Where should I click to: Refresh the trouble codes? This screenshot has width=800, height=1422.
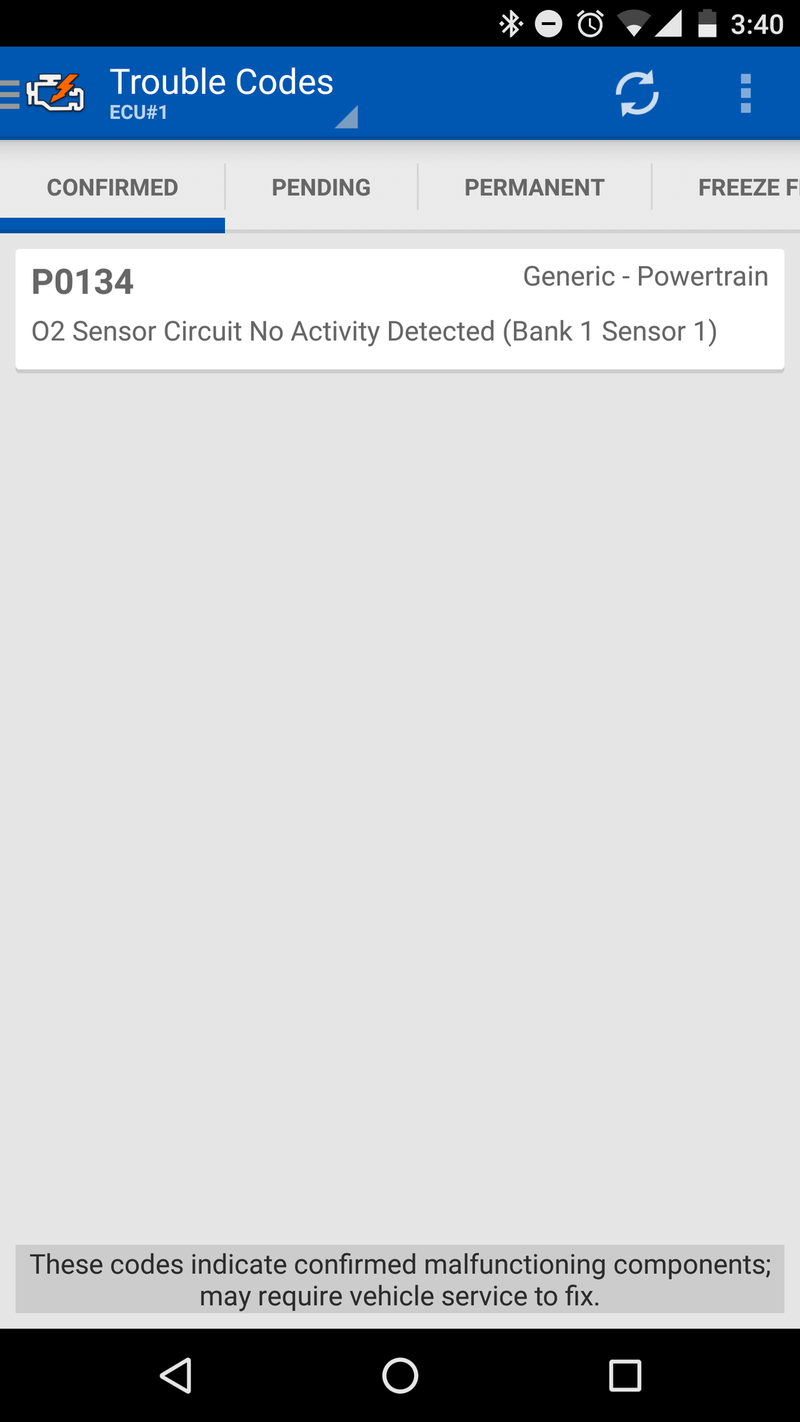637,93
